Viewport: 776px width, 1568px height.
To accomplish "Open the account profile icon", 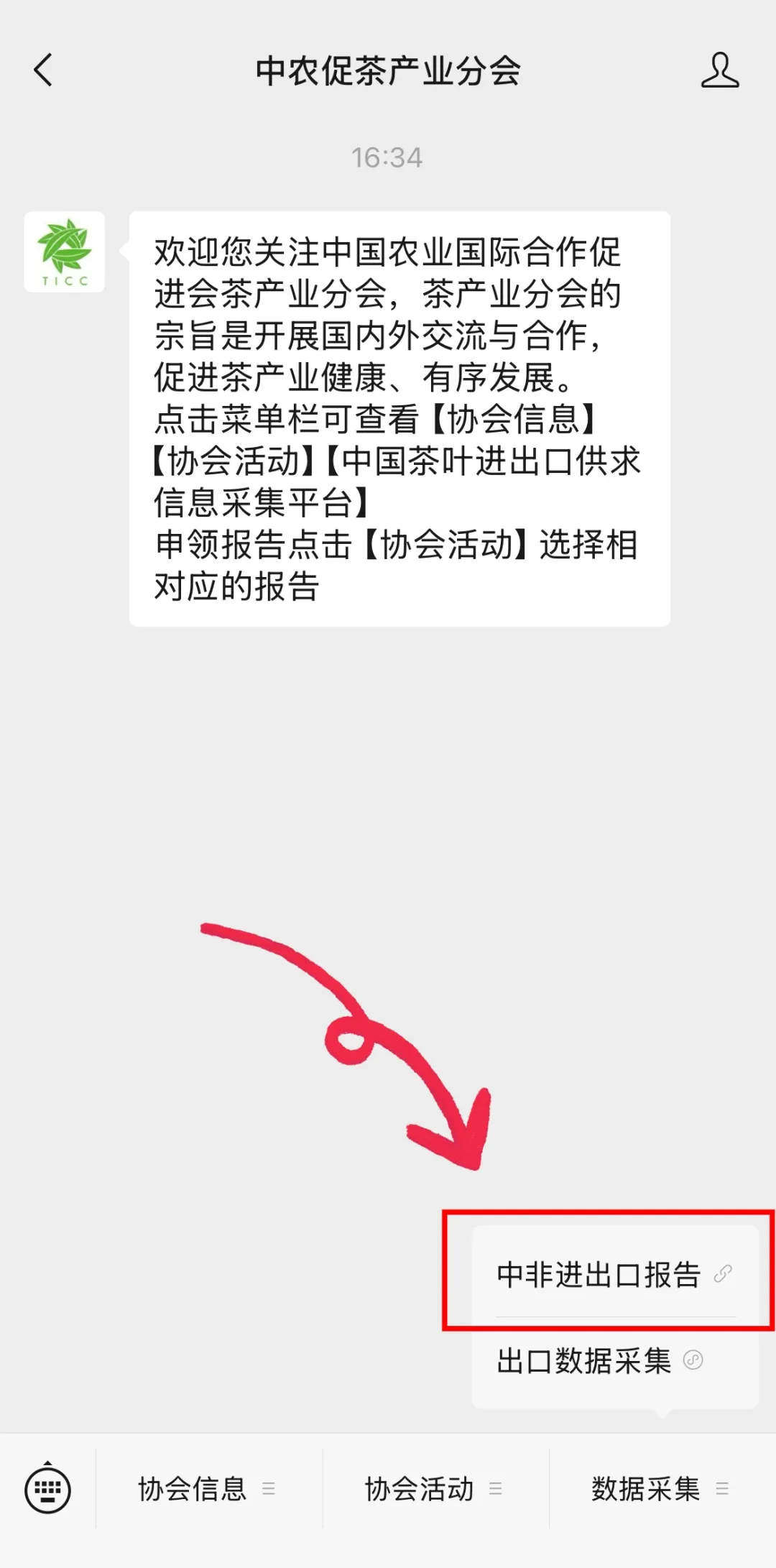I will 719,70.
